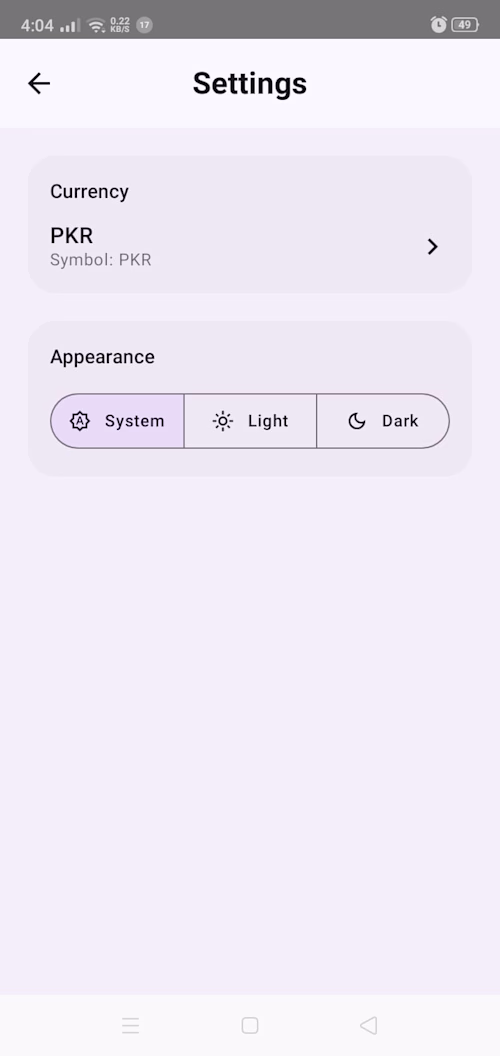This screenshot has height=1056, width=500.
Task: Select the System appearance option
Action: [x=117, y=421]
